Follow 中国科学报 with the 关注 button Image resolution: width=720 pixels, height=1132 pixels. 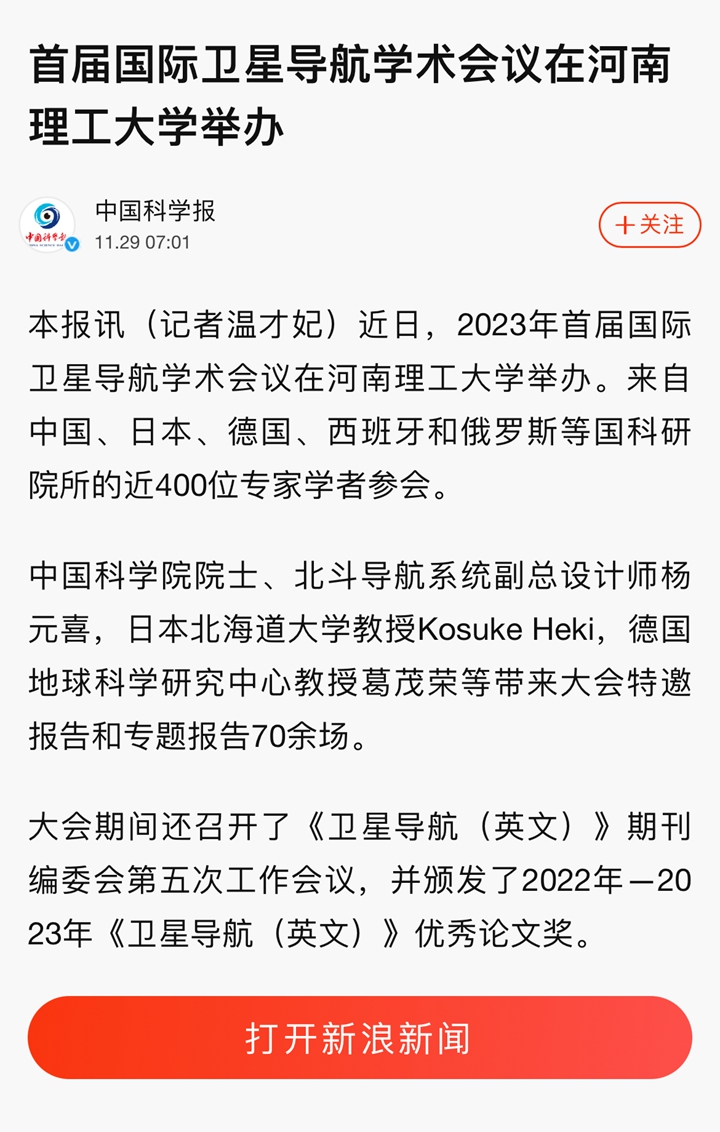(649, 225)
